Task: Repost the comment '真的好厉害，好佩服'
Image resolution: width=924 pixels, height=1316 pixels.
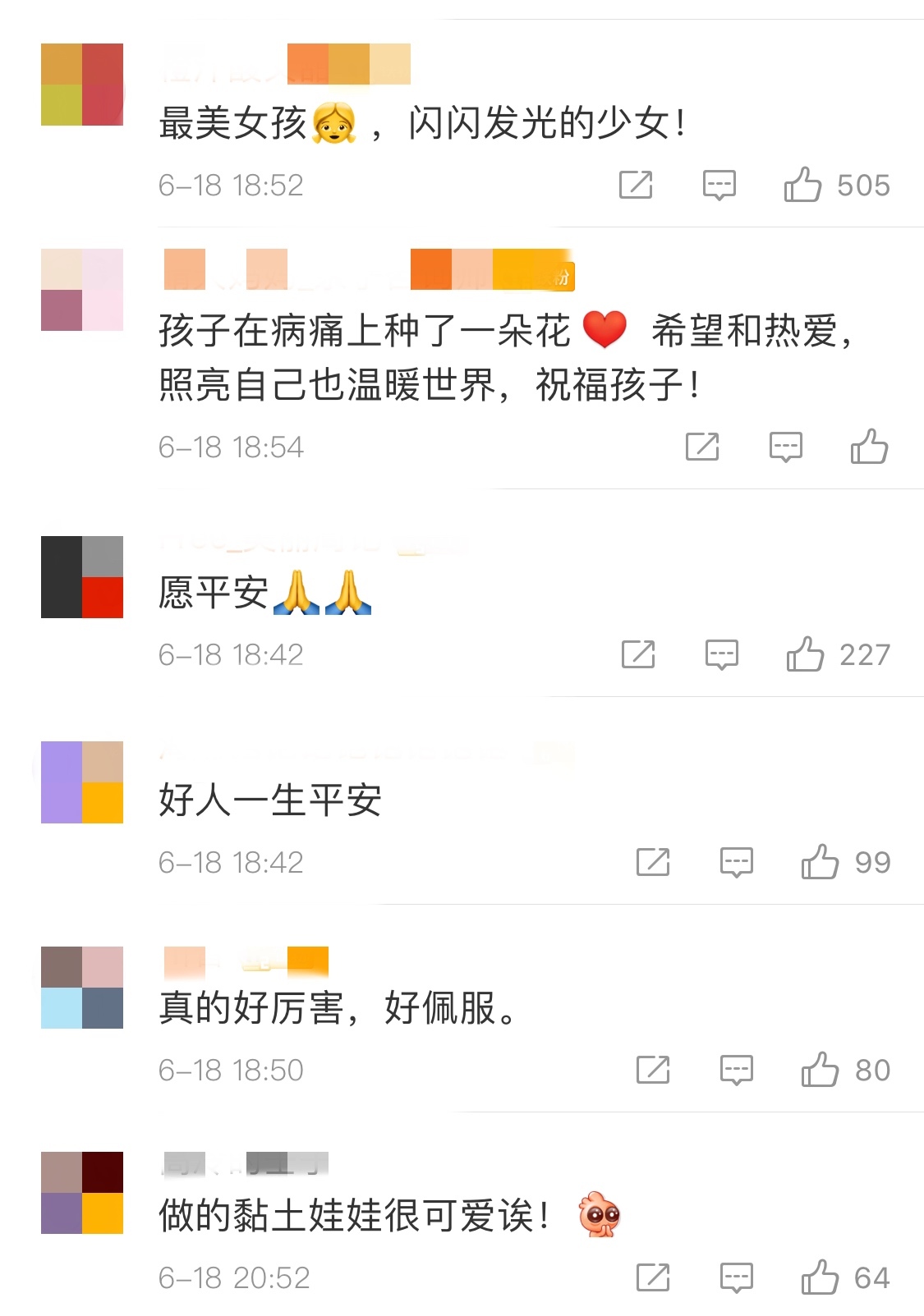Action: pos(652,1070)
